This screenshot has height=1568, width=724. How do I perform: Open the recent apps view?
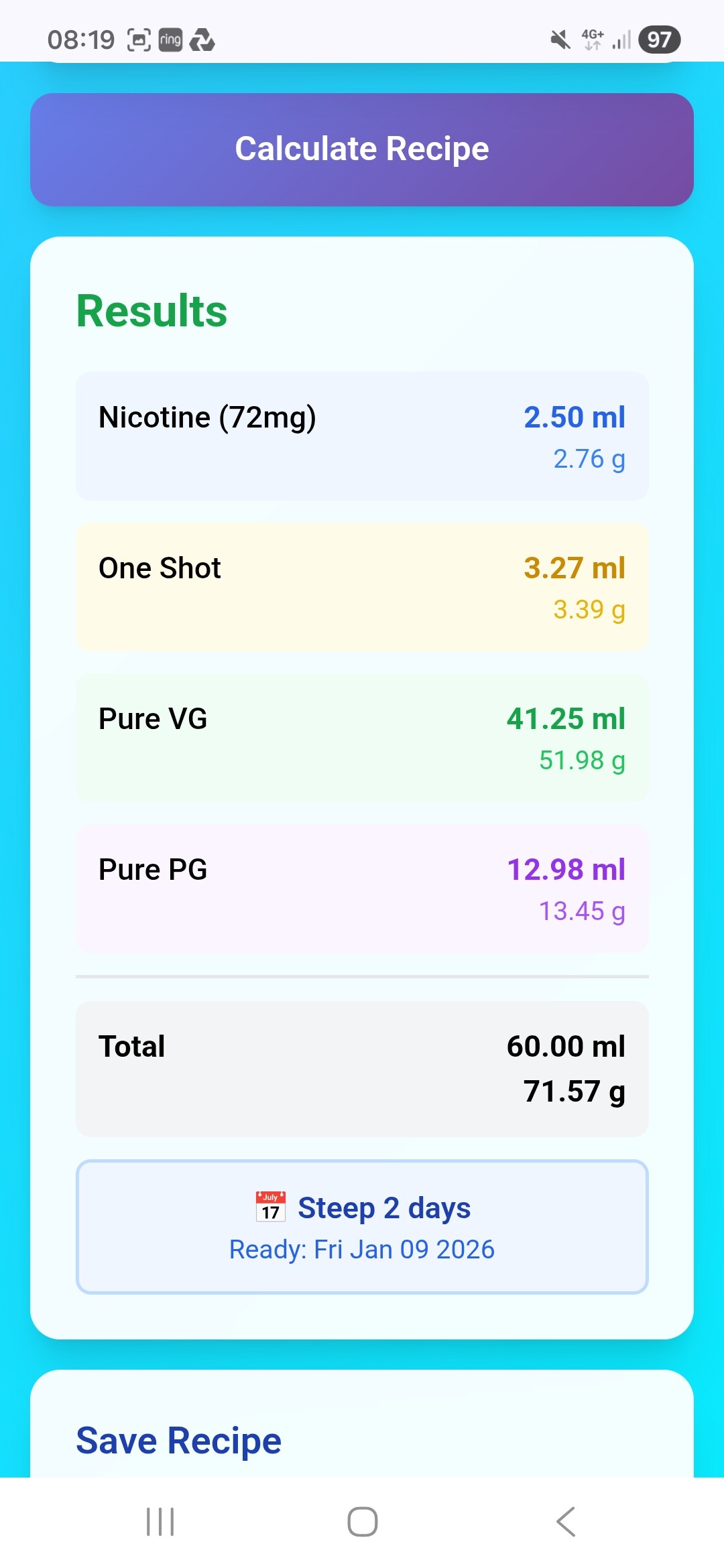pyautogui.click(x=160, y=1522)
